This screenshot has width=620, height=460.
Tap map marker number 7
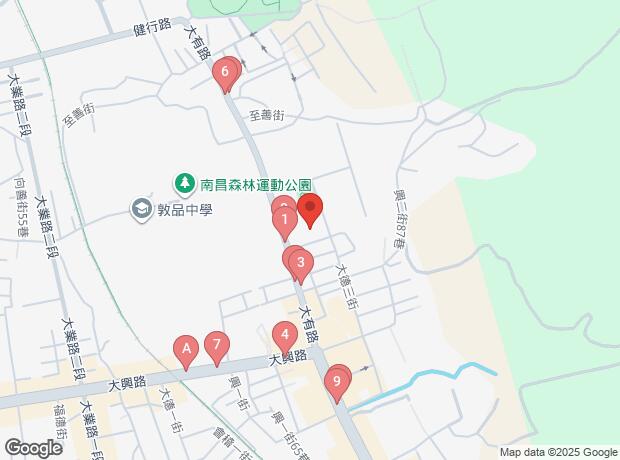[217, 347]
